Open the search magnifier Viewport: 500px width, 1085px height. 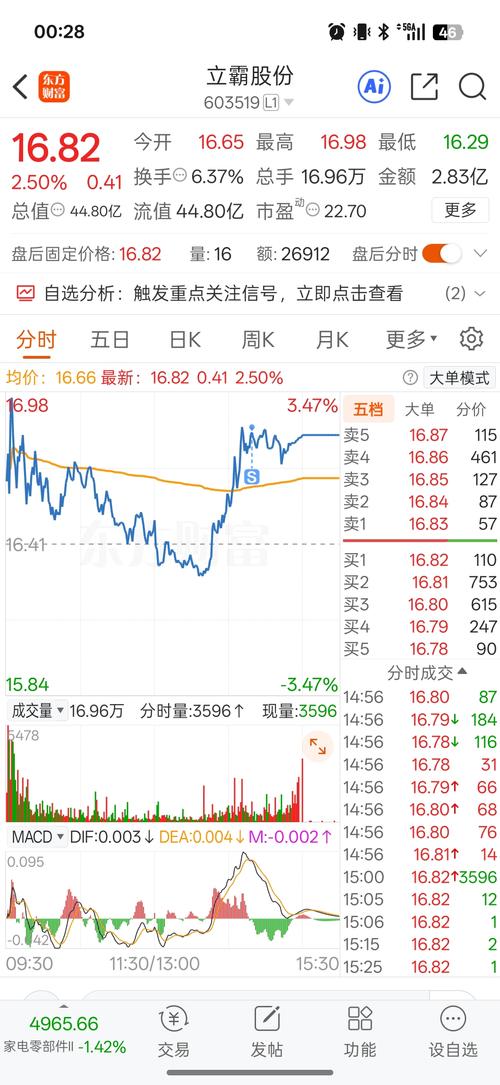pos(472,87)
